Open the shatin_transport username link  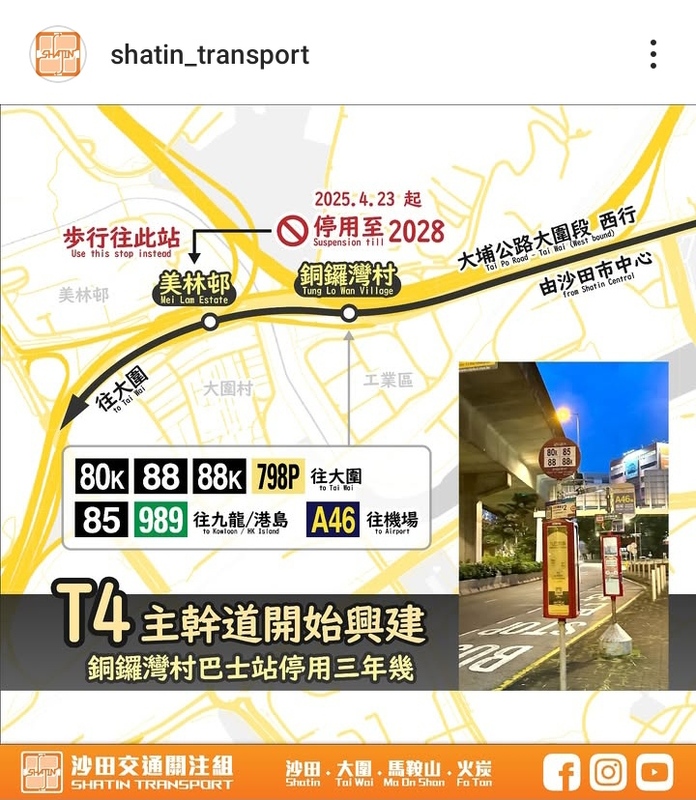[x=209, y=54]
